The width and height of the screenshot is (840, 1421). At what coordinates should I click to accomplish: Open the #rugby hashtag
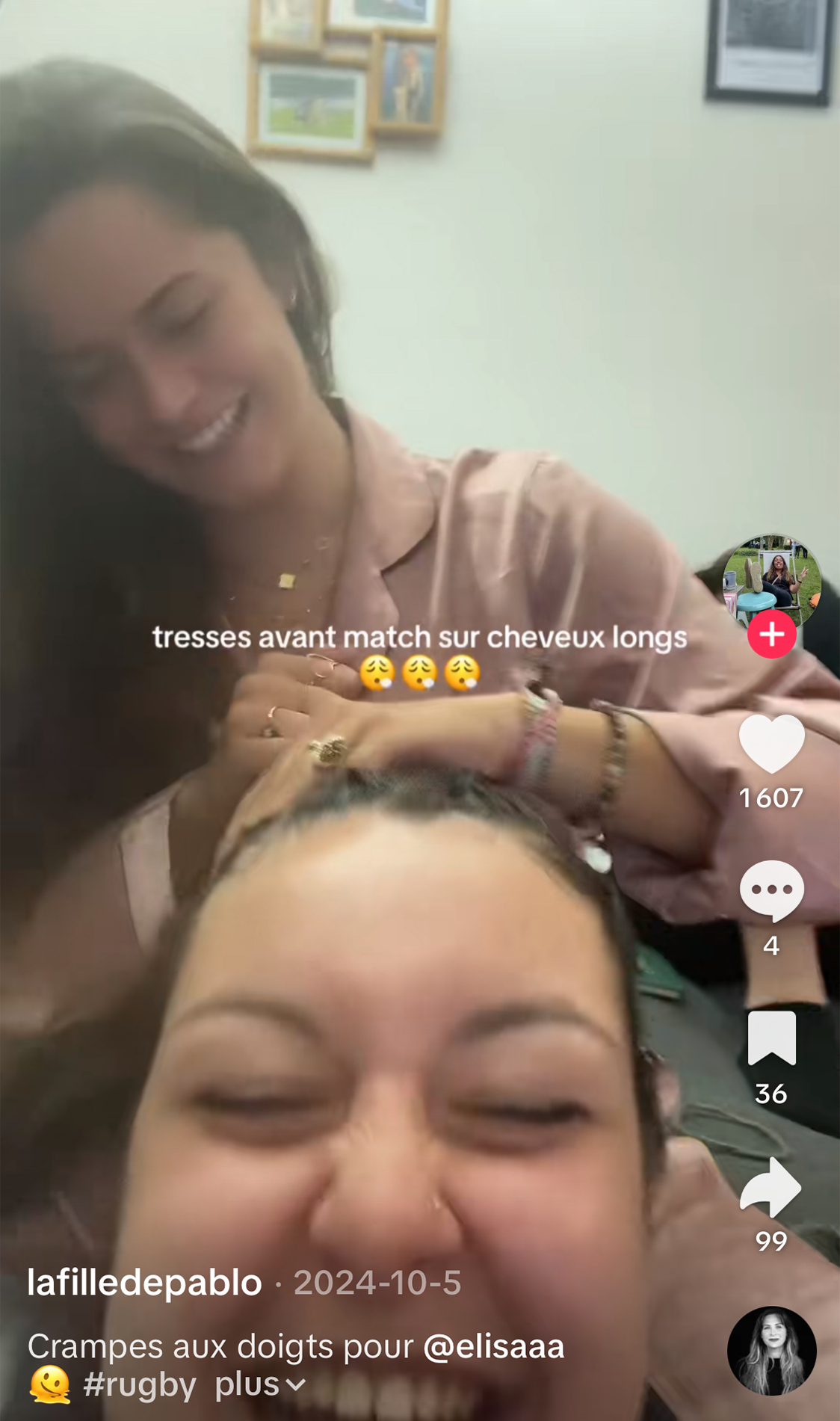click(x=140, y=1384)
